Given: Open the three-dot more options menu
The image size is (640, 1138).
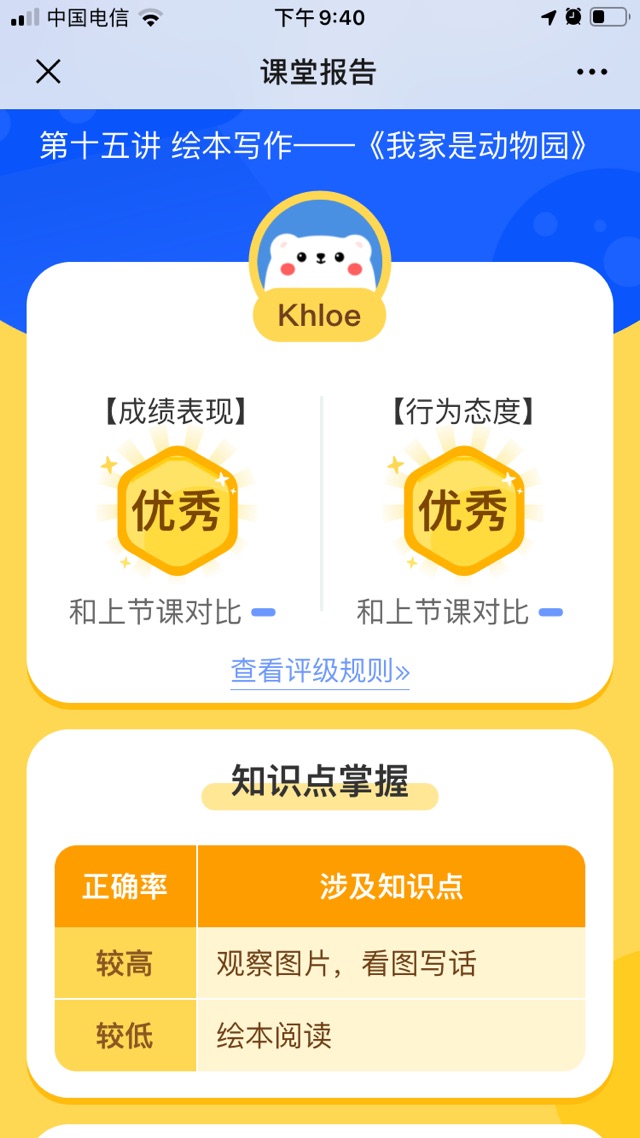Looking at the screenshot, I should [x=591, y=72].
